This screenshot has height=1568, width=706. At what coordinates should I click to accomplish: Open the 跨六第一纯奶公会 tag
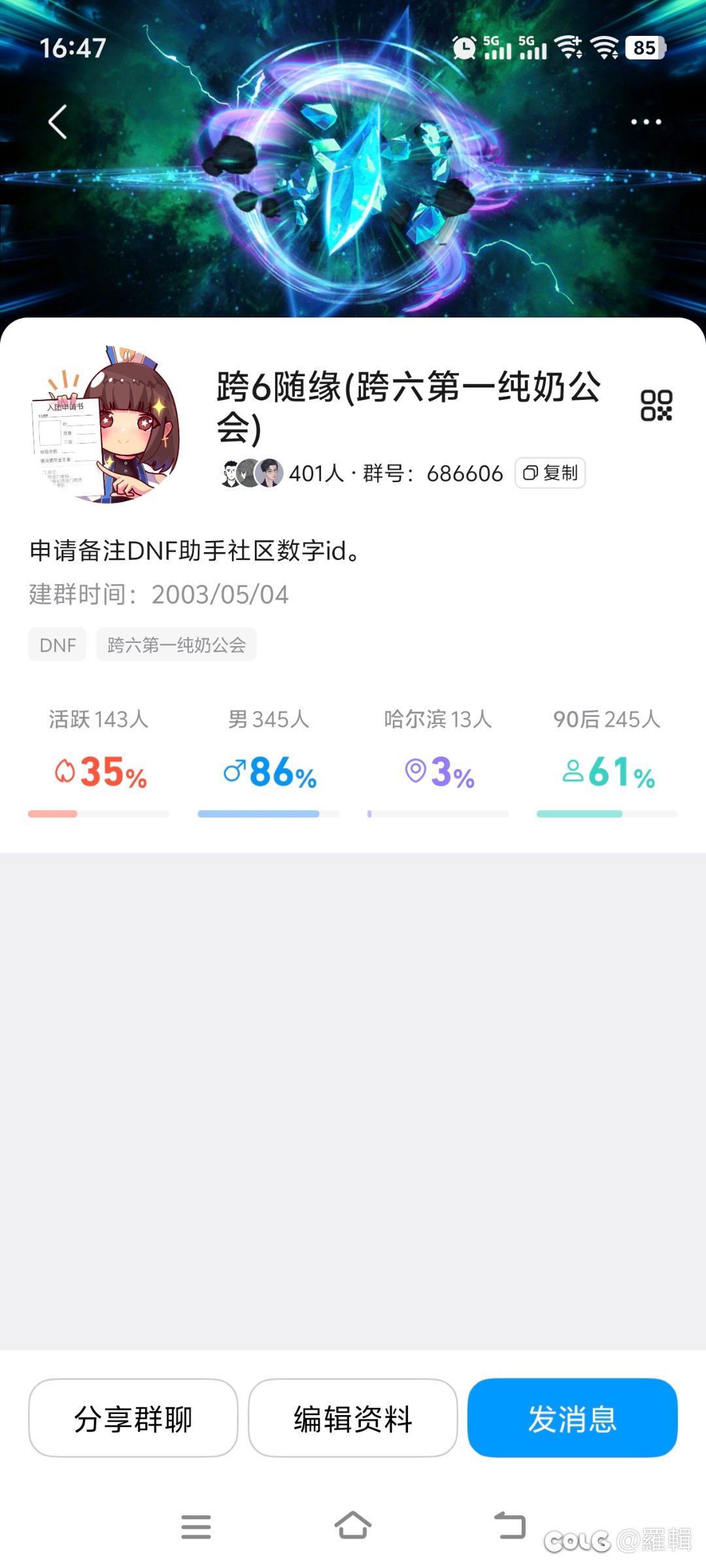176,645
